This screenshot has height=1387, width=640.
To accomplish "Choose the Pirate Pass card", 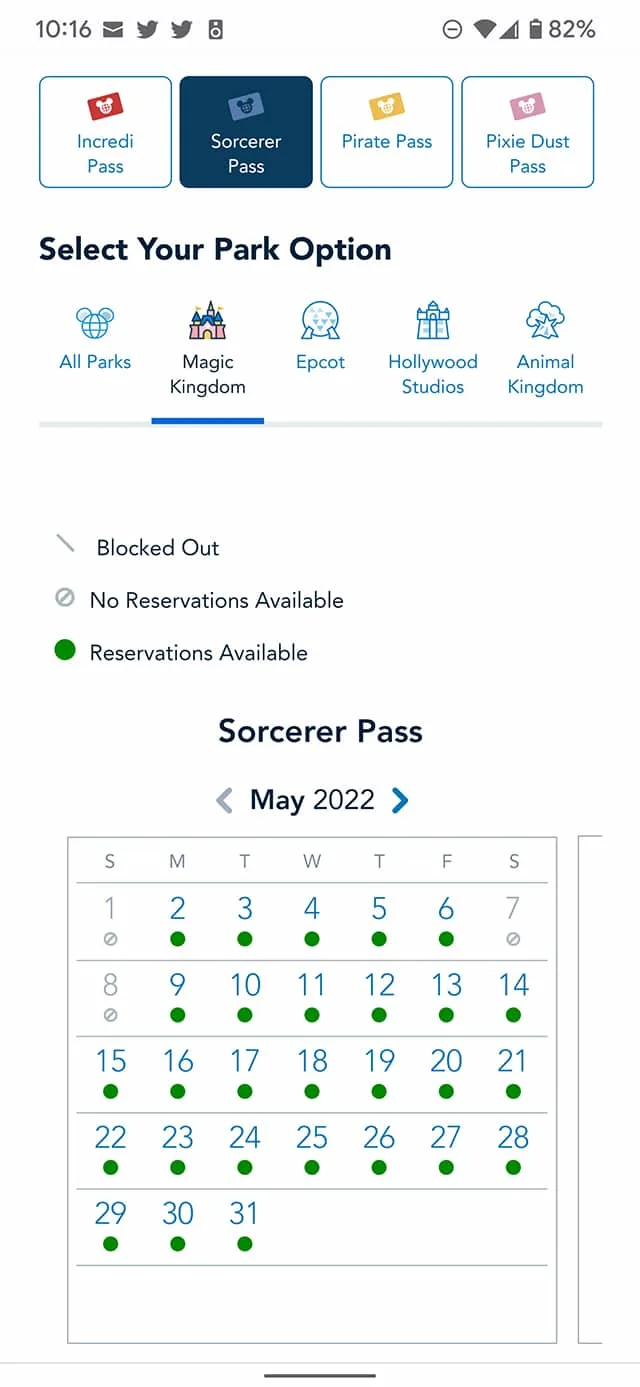I will 387,132.
